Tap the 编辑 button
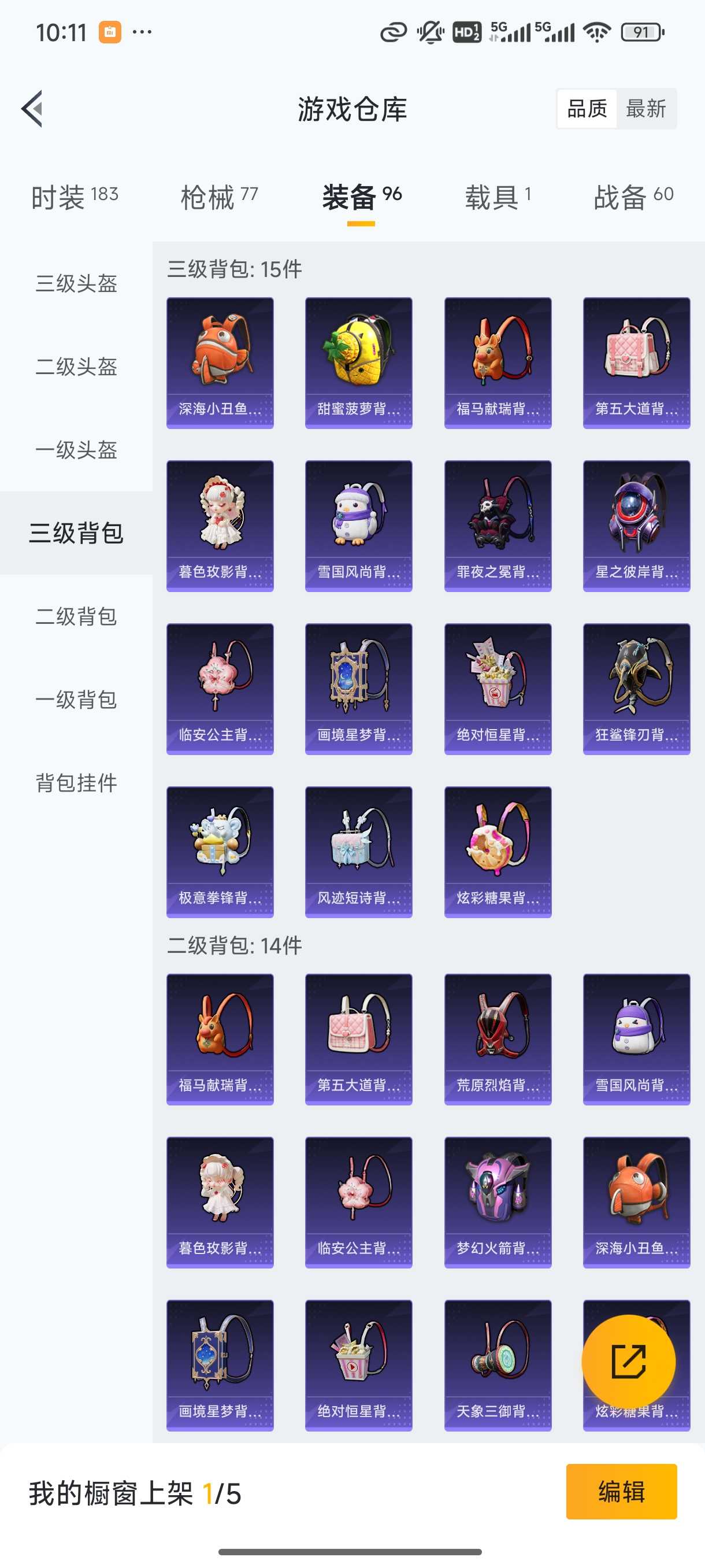The height and width of the screenshot is (1568, 705). tap(621, 1492)
